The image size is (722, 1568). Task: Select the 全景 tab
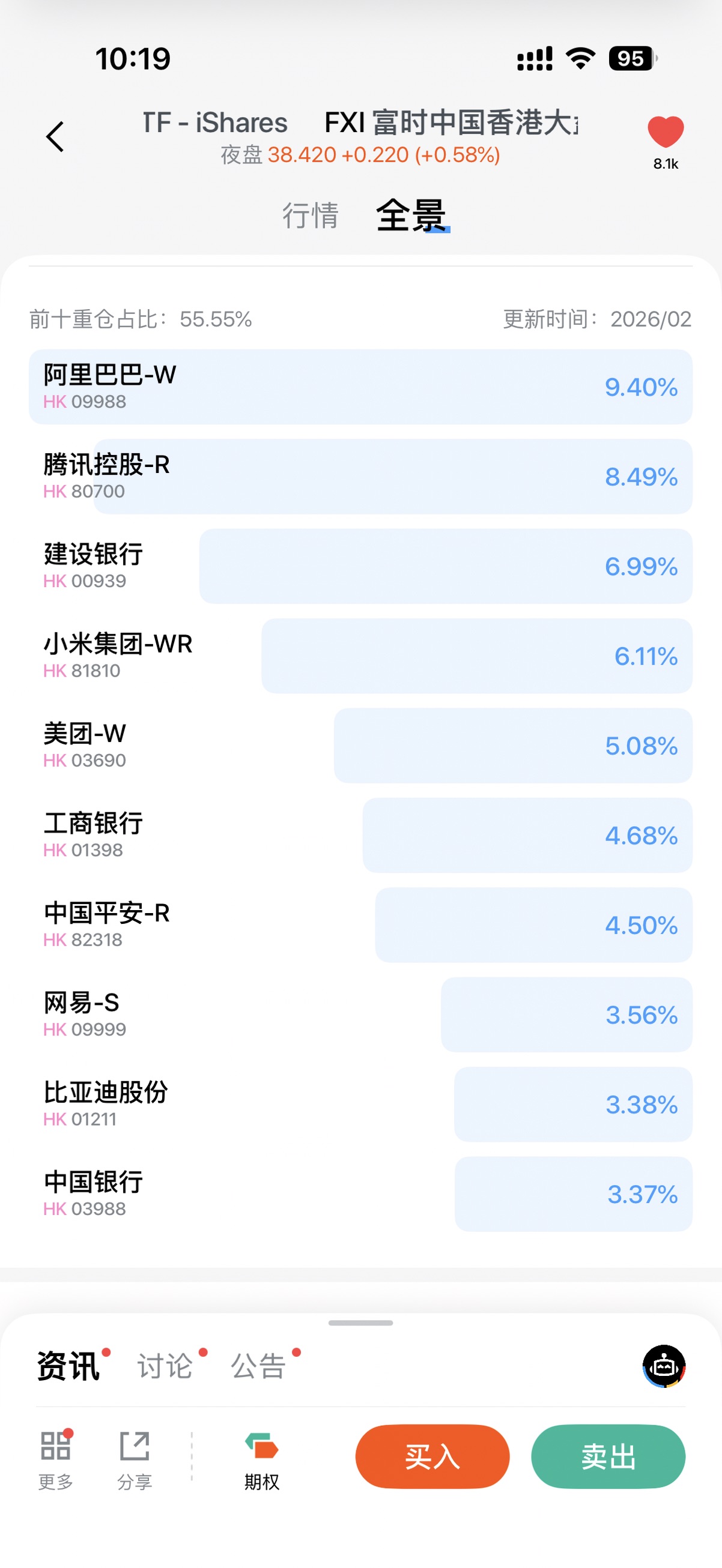coord(411,216)
